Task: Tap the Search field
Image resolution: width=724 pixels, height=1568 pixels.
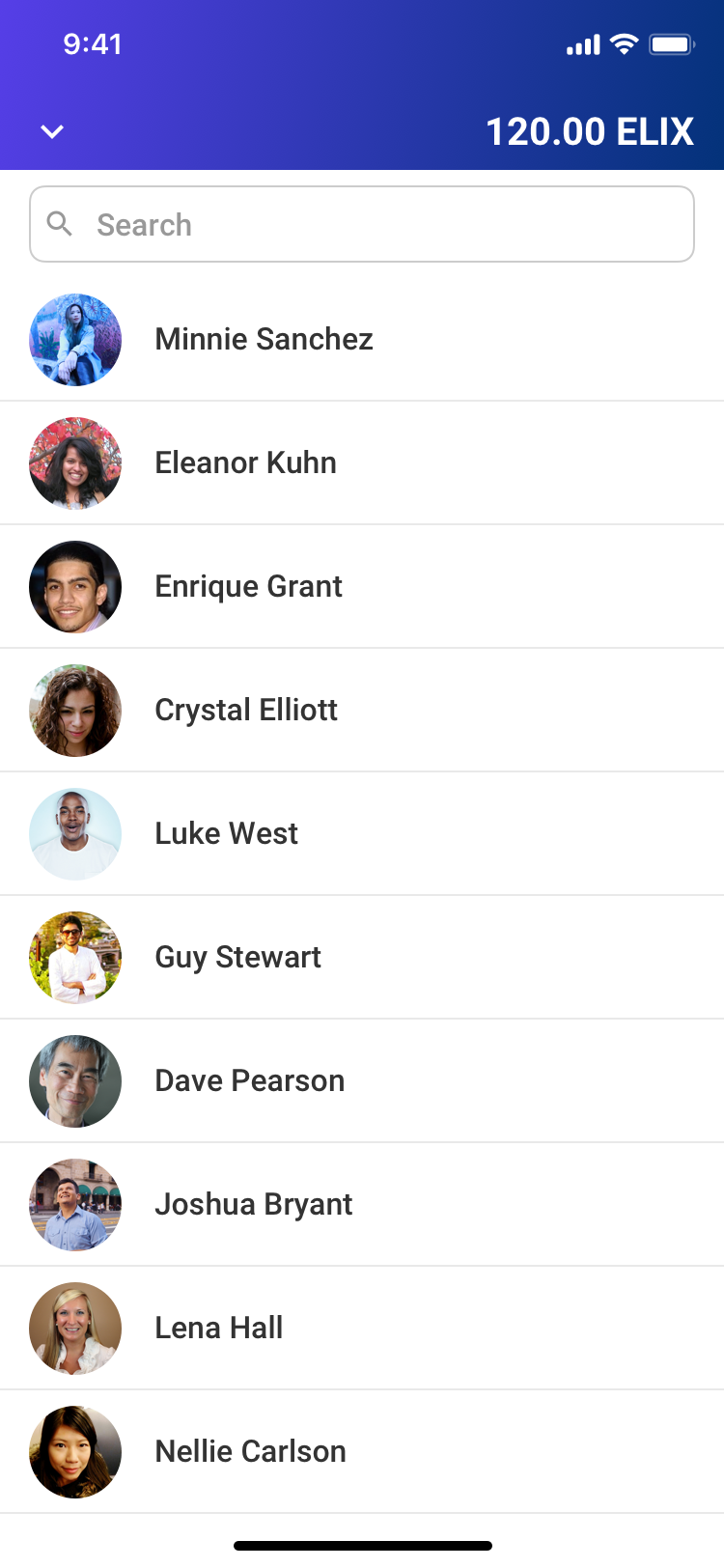Action: [x=362, y=225]
